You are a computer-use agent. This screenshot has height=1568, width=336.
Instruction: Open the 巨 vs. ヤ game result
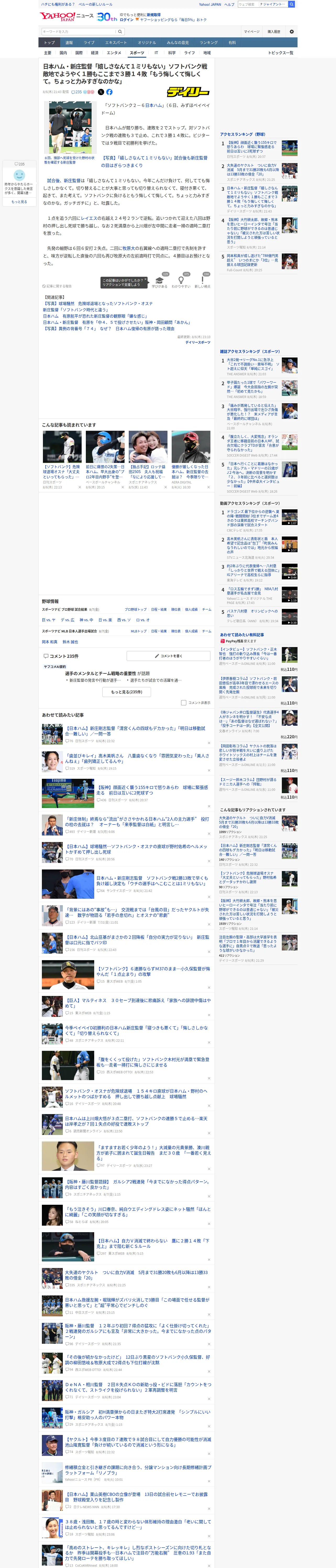click(x=49, y=620)
